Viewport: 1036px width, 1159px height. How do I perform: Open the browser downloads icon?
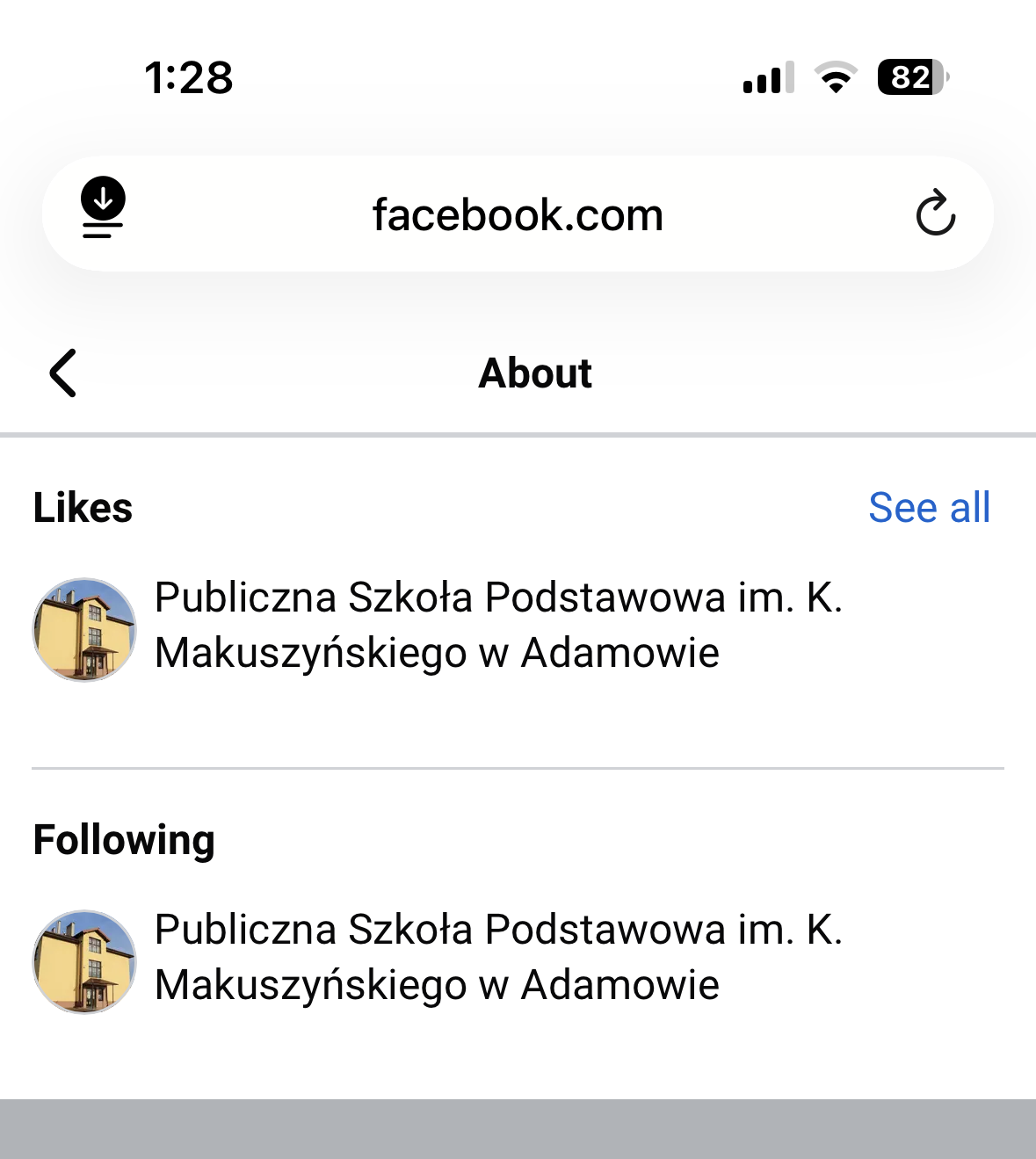(x=103, y=207)
